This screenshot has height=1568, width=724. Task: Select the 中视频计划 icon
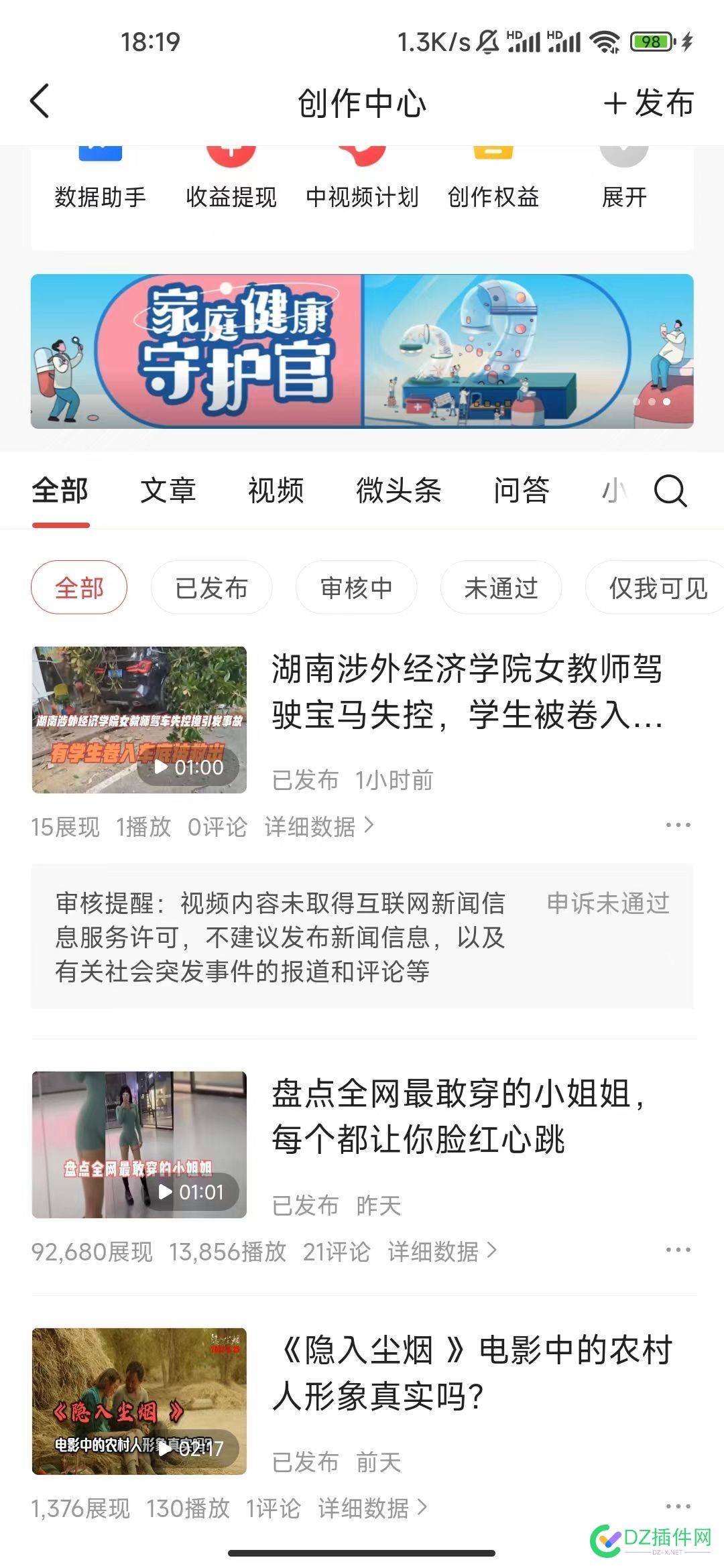[x=362, y=174]
